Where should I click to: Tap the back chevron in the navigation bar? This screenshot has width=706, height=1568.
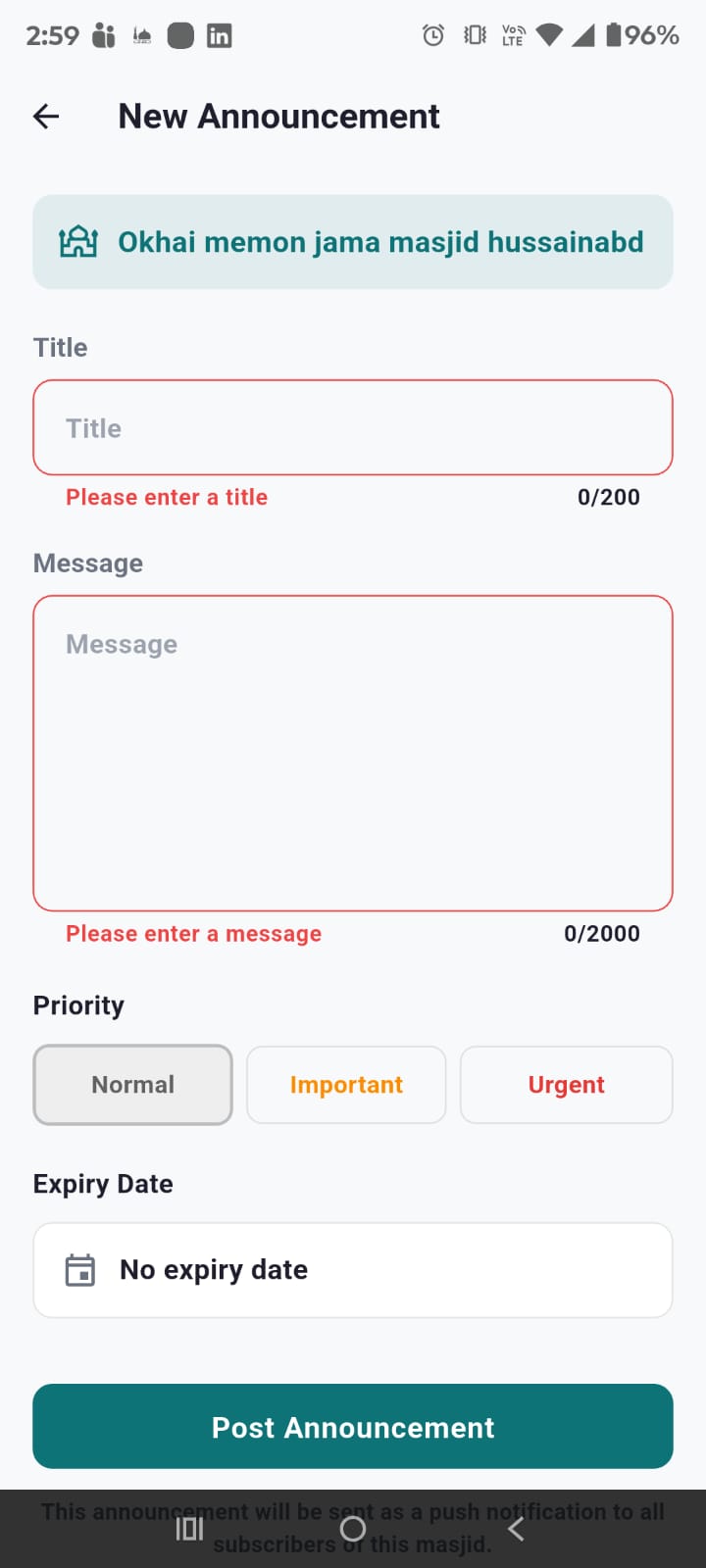coord(515,1528)
